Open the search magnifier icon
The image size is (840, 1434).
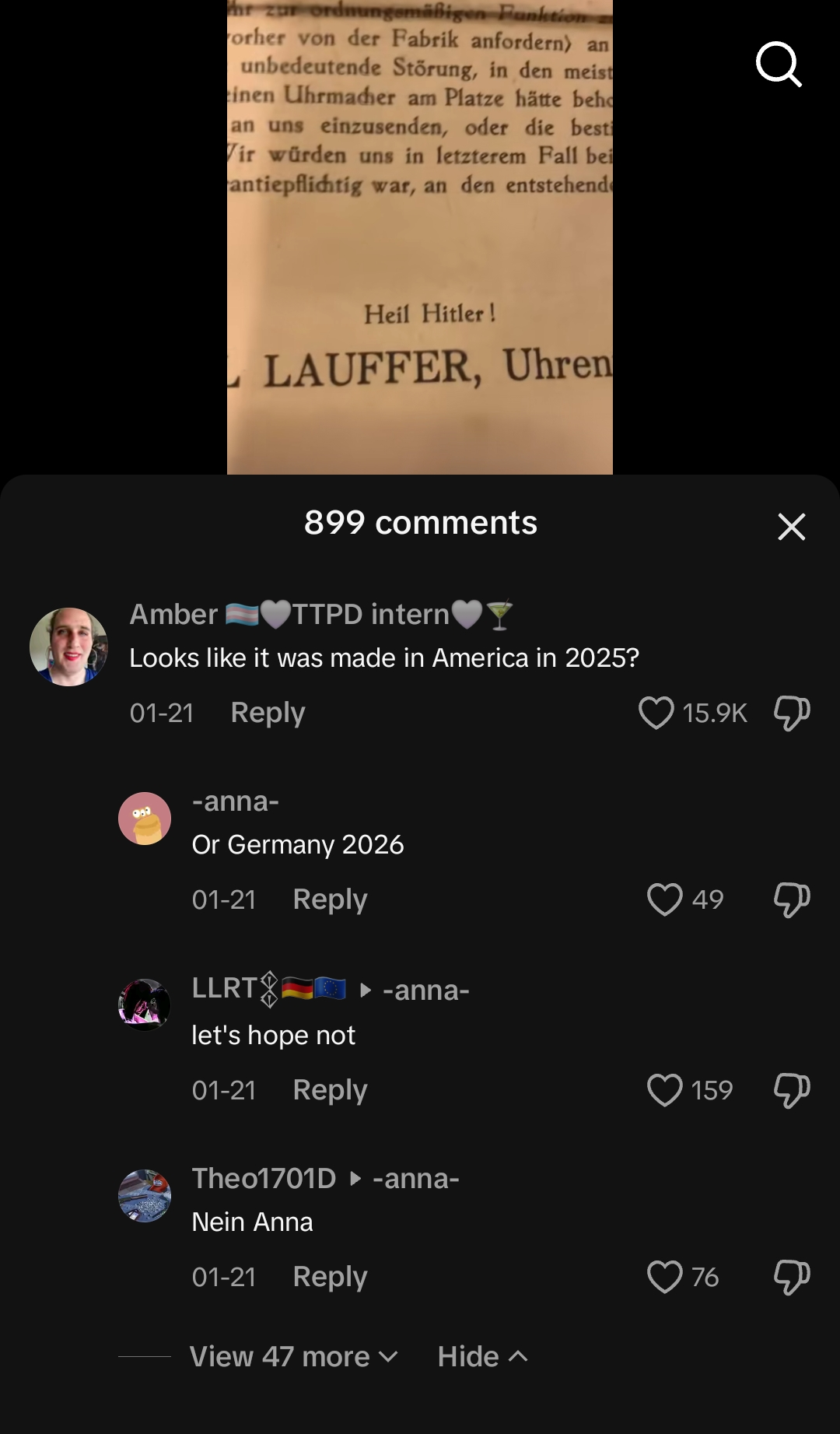coord(779,65)
